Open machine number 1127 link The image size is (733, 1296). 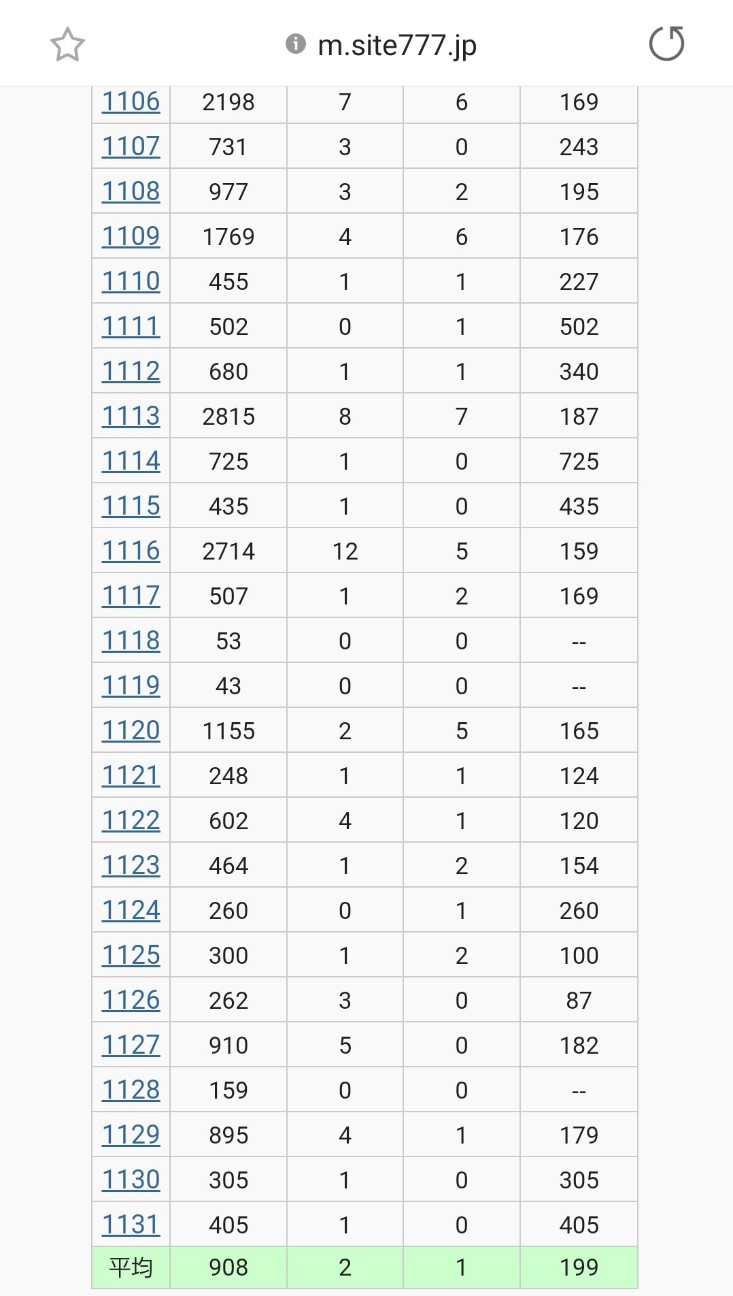pyautogui.click(x=131, y=1045)
